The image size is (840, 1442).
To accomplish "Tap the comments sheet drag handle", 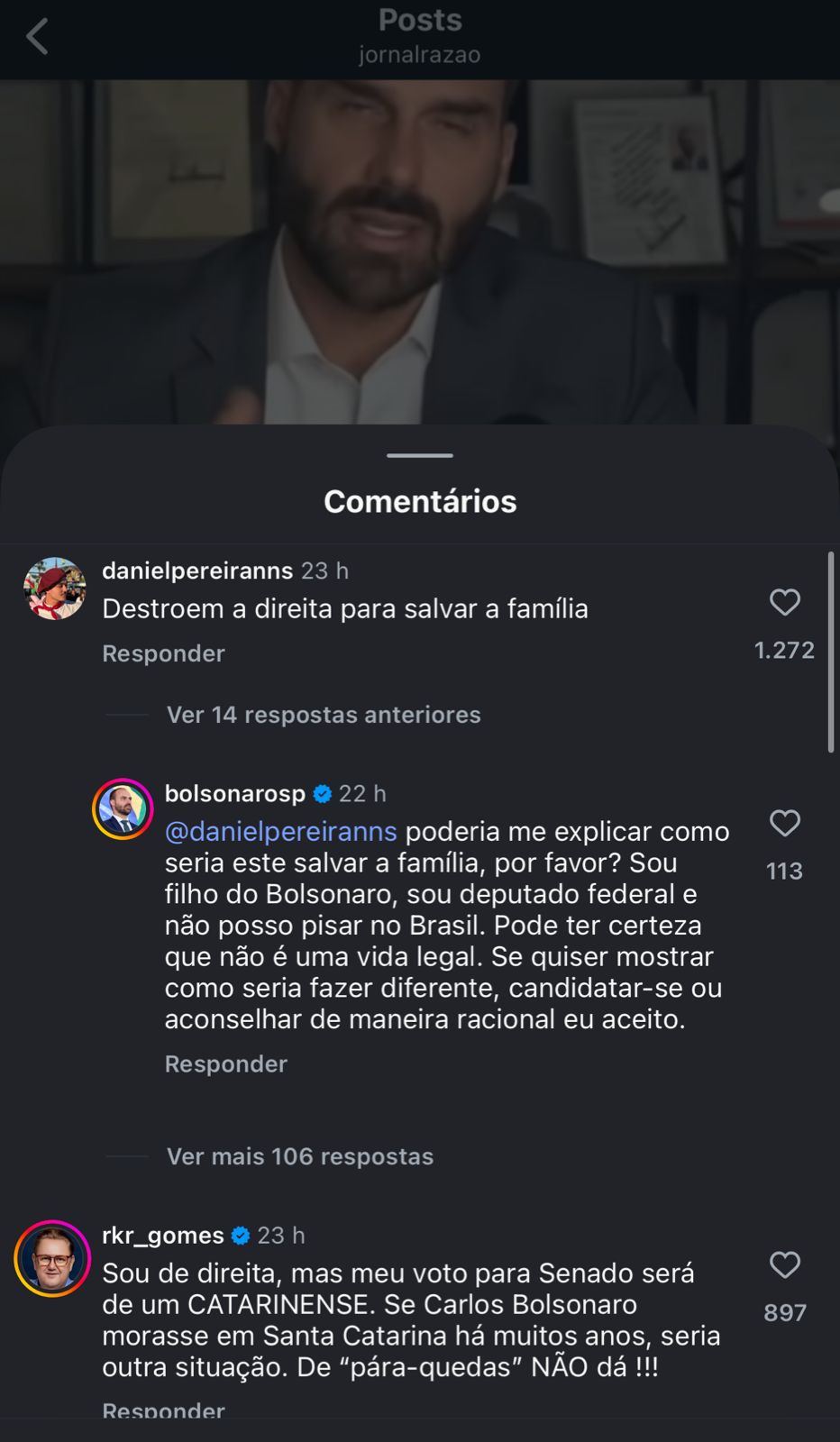I will (x=420, y=456).
